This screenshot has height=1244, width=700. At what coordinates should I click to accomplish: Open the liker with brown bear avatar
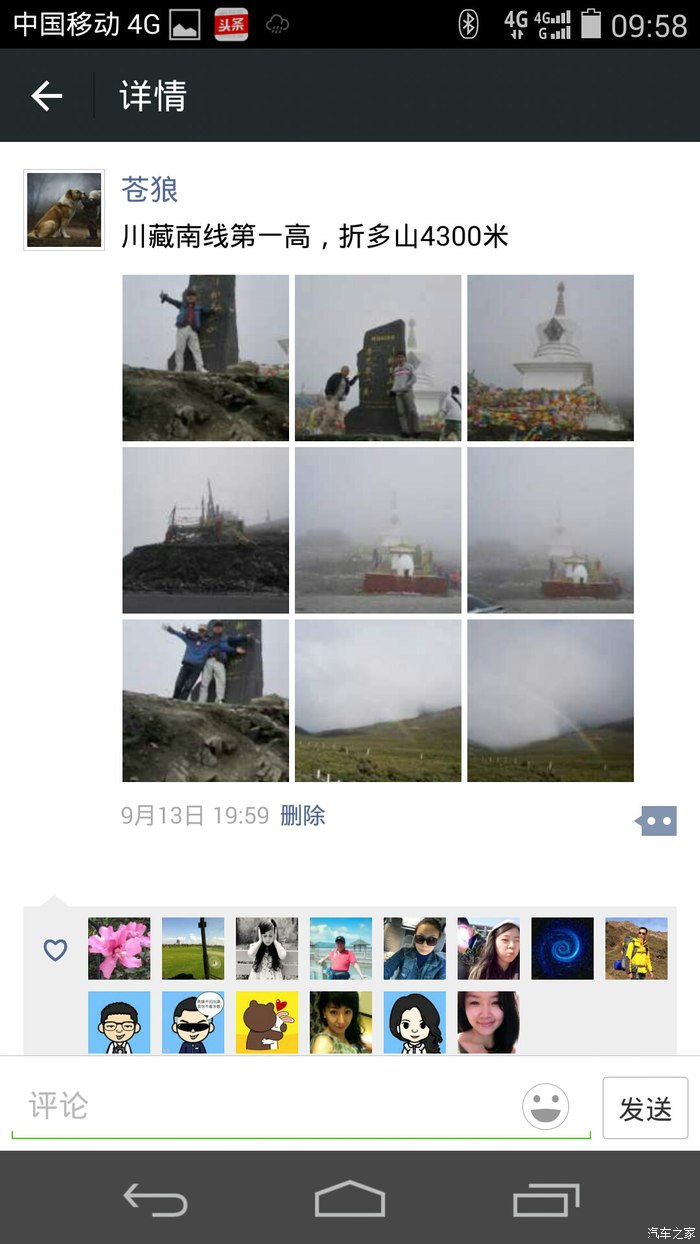coord(267,1022)
